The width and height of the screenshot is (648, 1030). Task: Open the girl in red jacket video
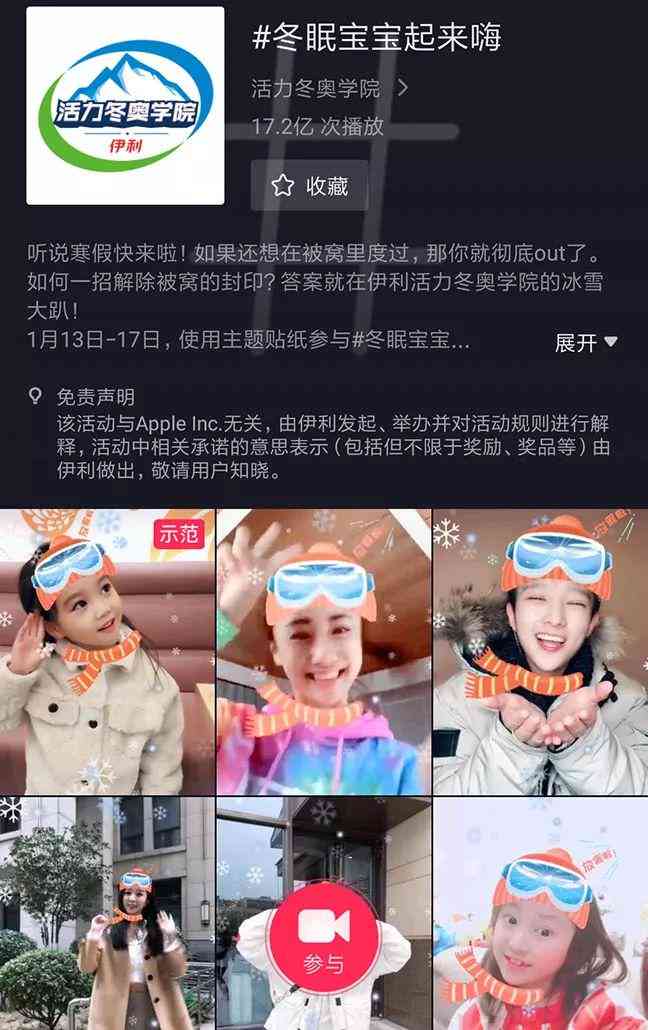click(x=540, y=912)
